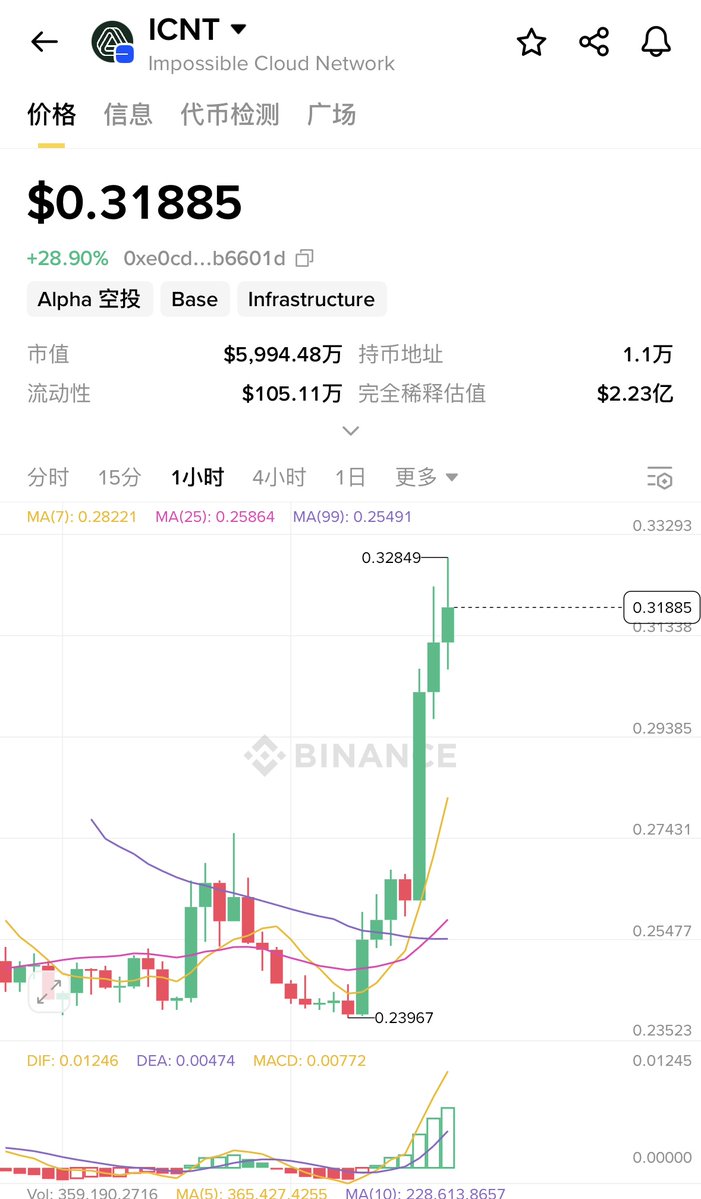Select the 1日 chart interval
The height and width of the screenshot is (1199, 701).
tap(350, 477)
